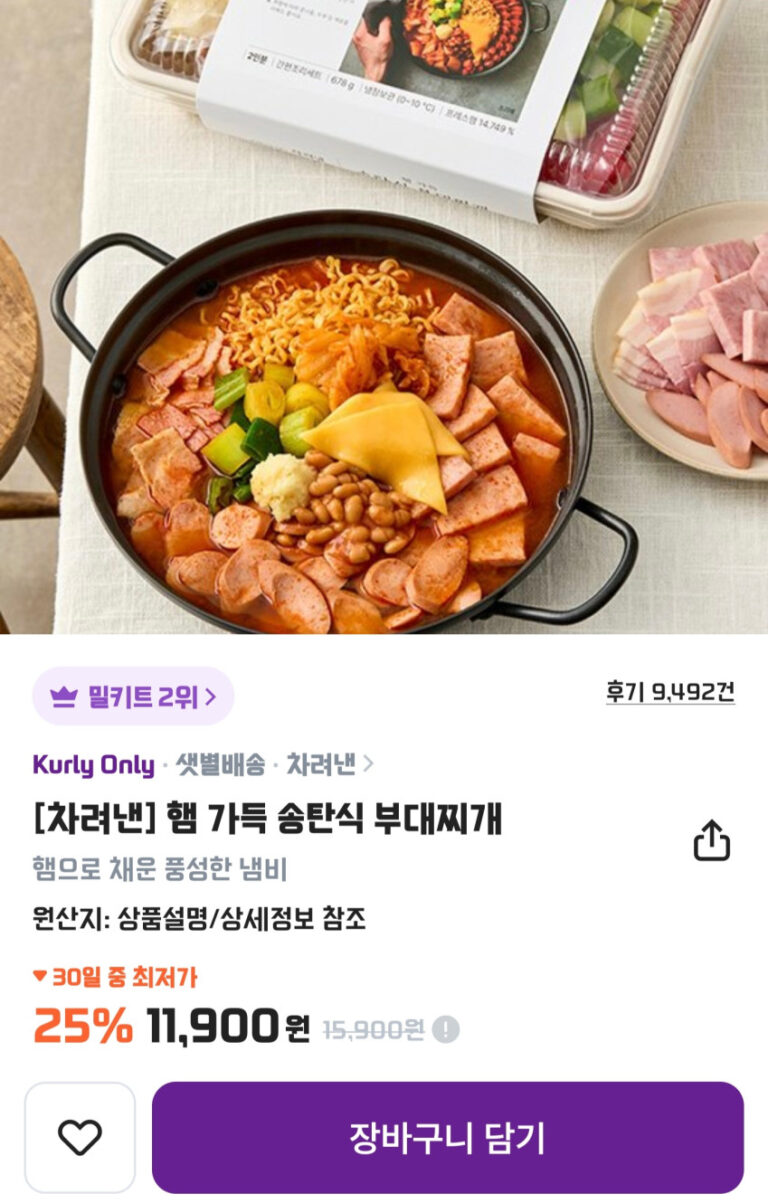Image resolution: width=768 pixels, height=1203 pixels.
Task: Tap 장바구니 담기 to add to cart
Action: coord(447,1138)
